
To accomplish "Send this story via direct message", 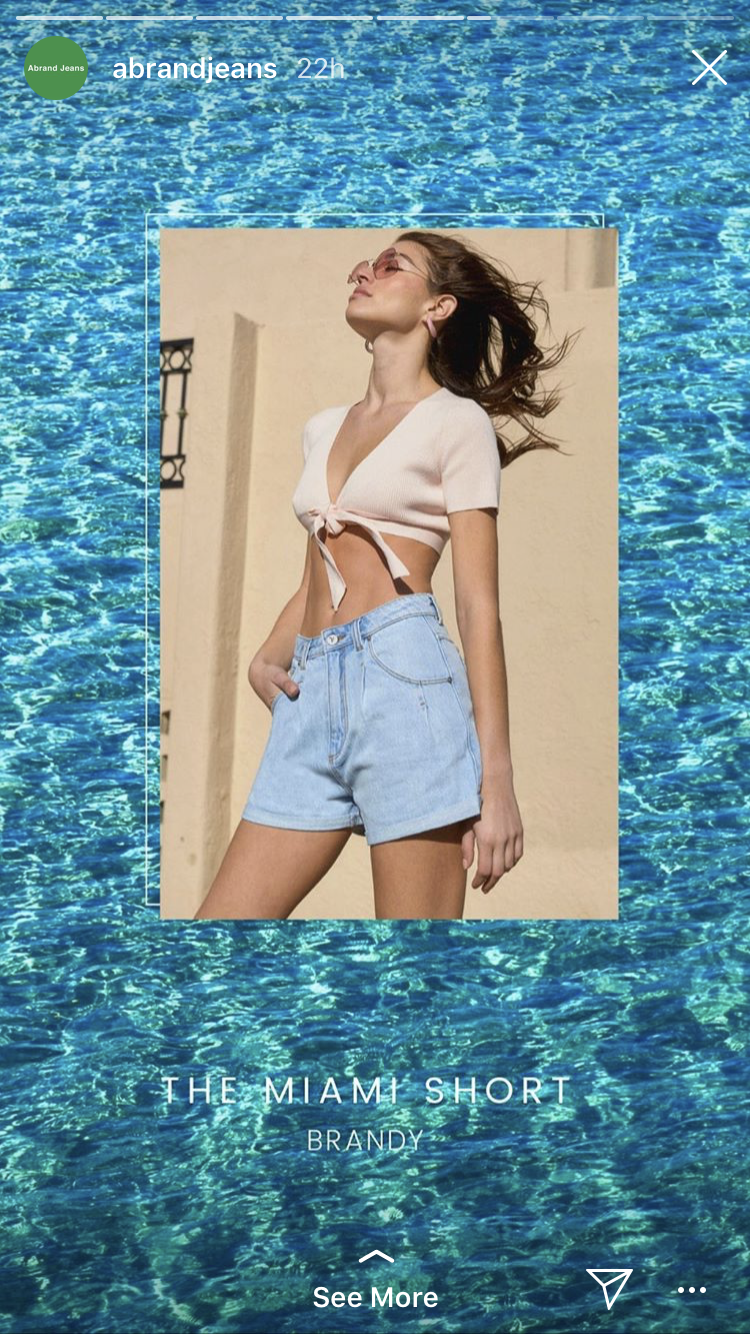I will (609, 1289).
